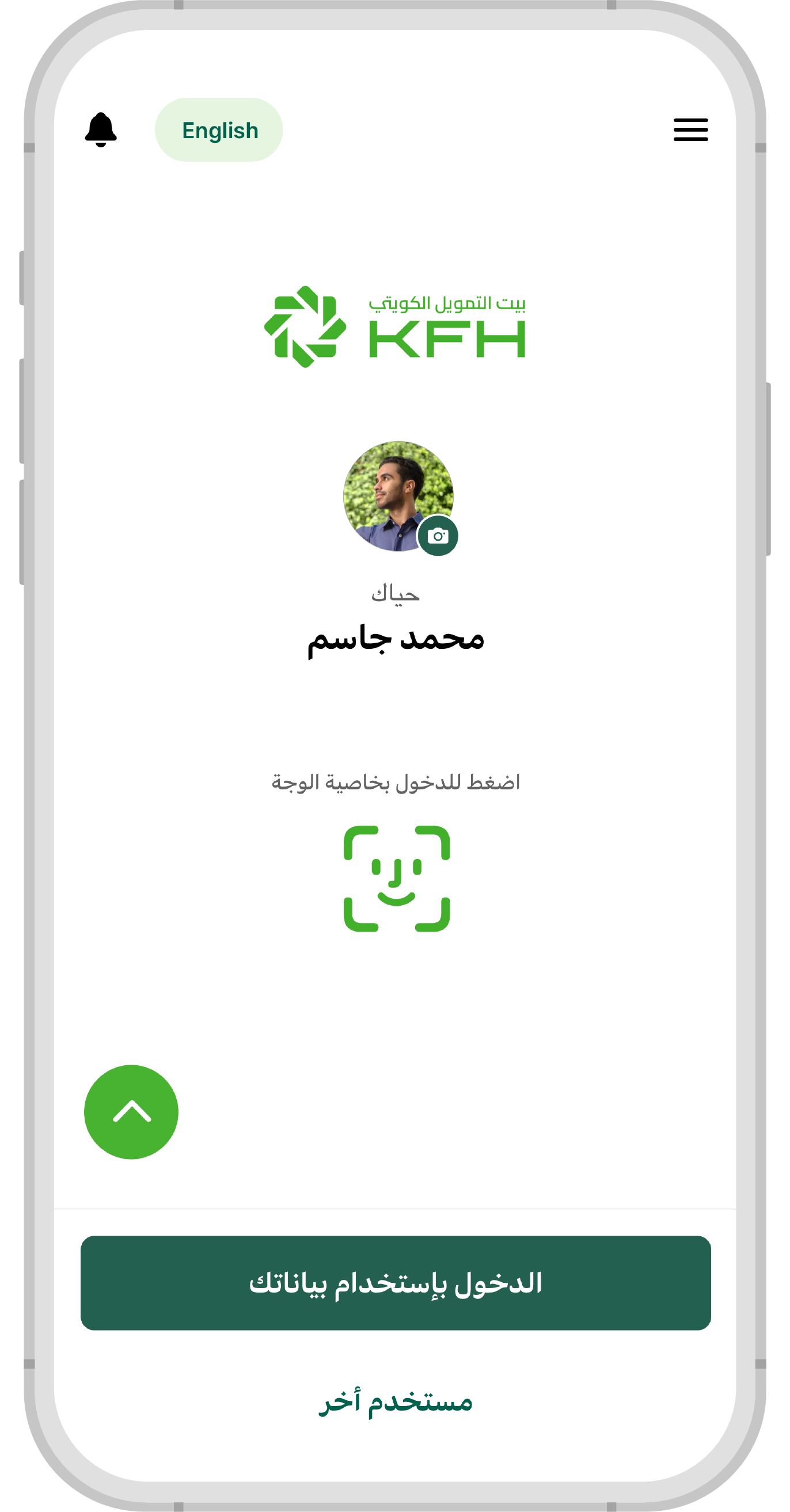
Task: Select مستخدم أخر to switch user
Action: pyautogui.click(x=396, y=1402)
